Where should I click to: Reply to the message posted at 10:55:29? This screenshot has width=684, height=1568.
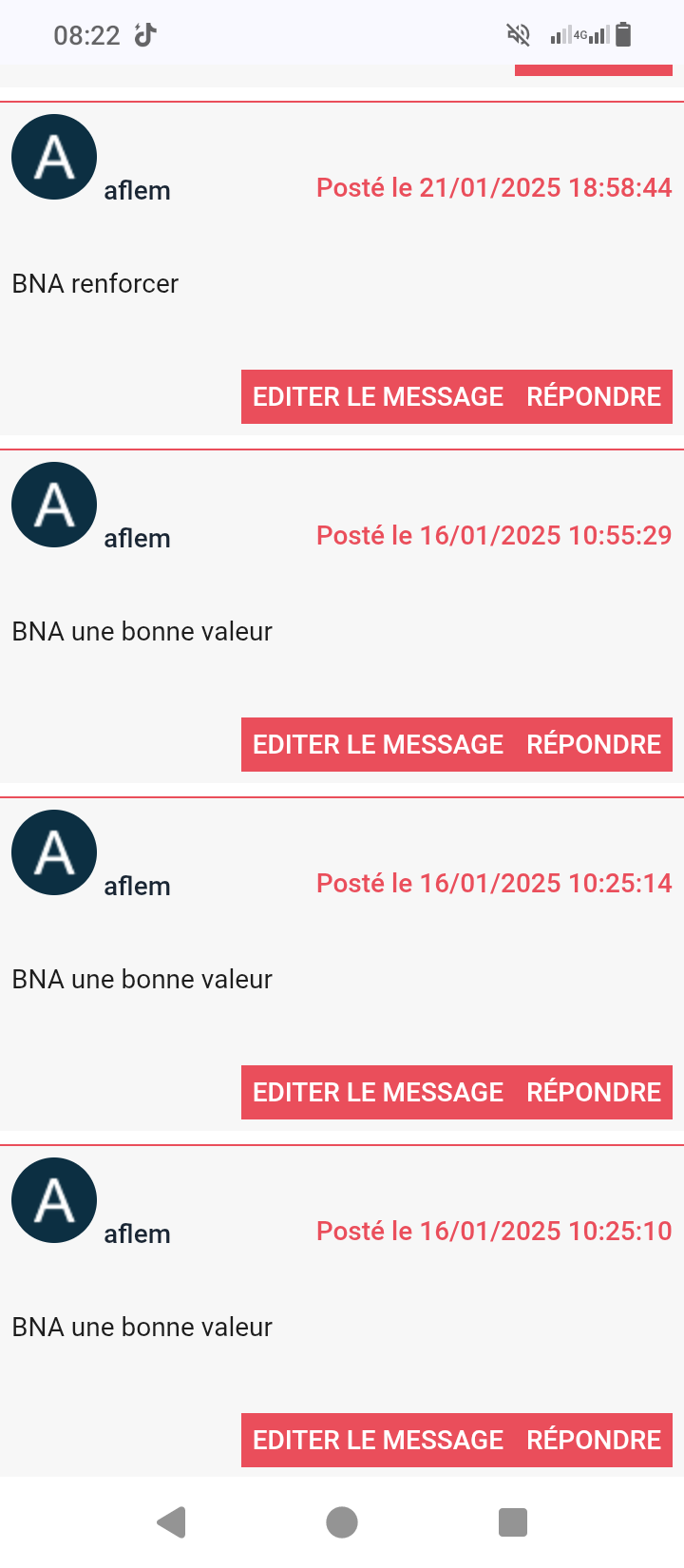coord(594,744)
